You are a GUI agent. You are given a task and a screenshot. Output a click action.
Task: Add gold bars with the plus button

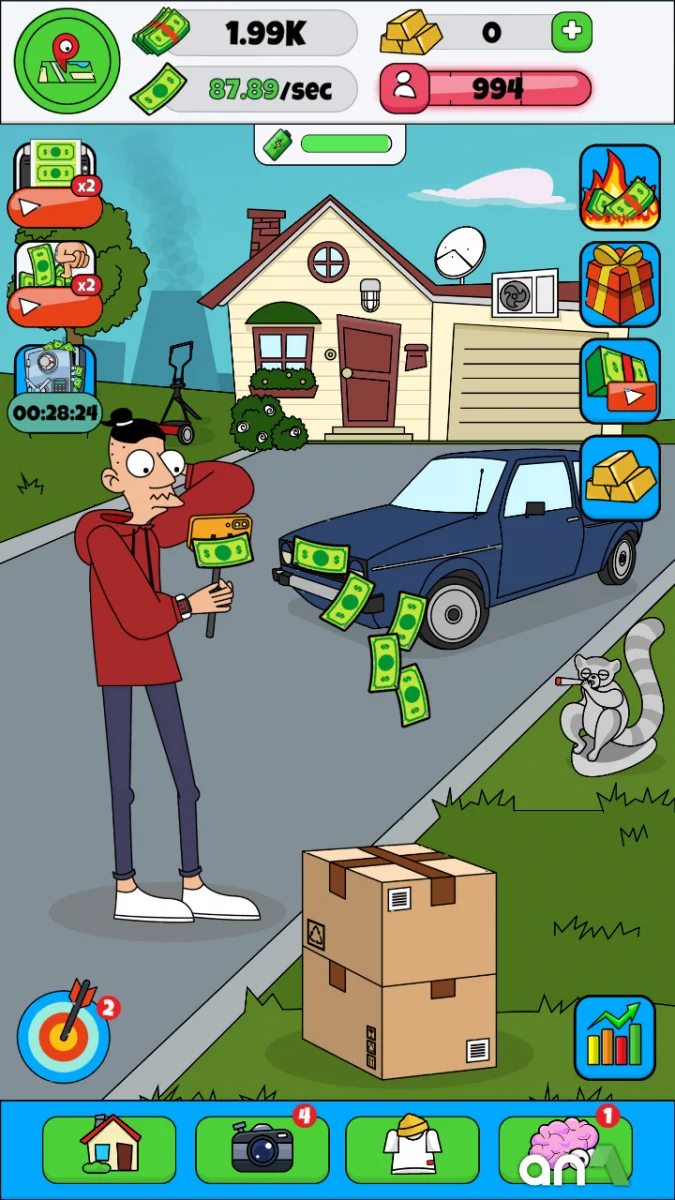[571, 32]
